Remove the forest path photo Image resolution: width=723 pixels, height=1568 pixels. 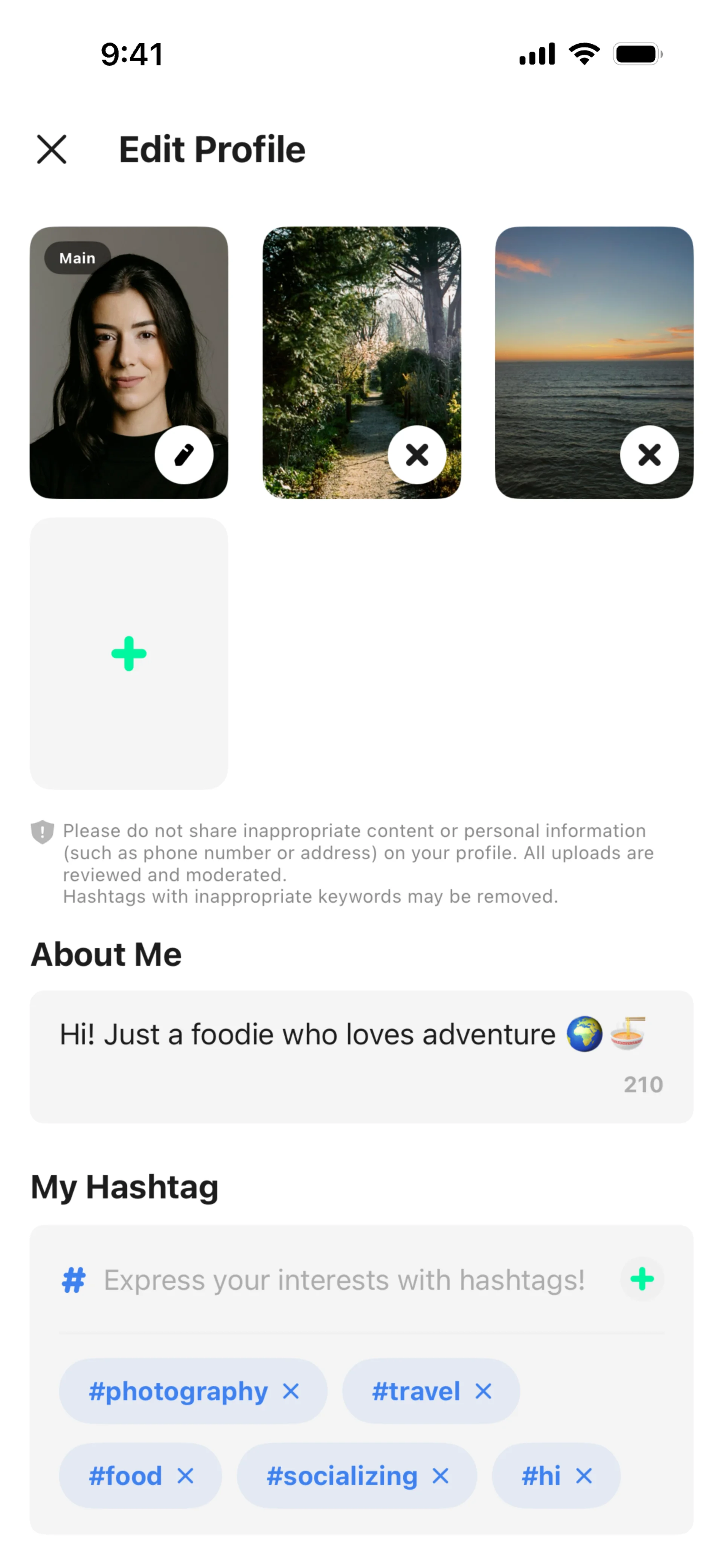417,455
